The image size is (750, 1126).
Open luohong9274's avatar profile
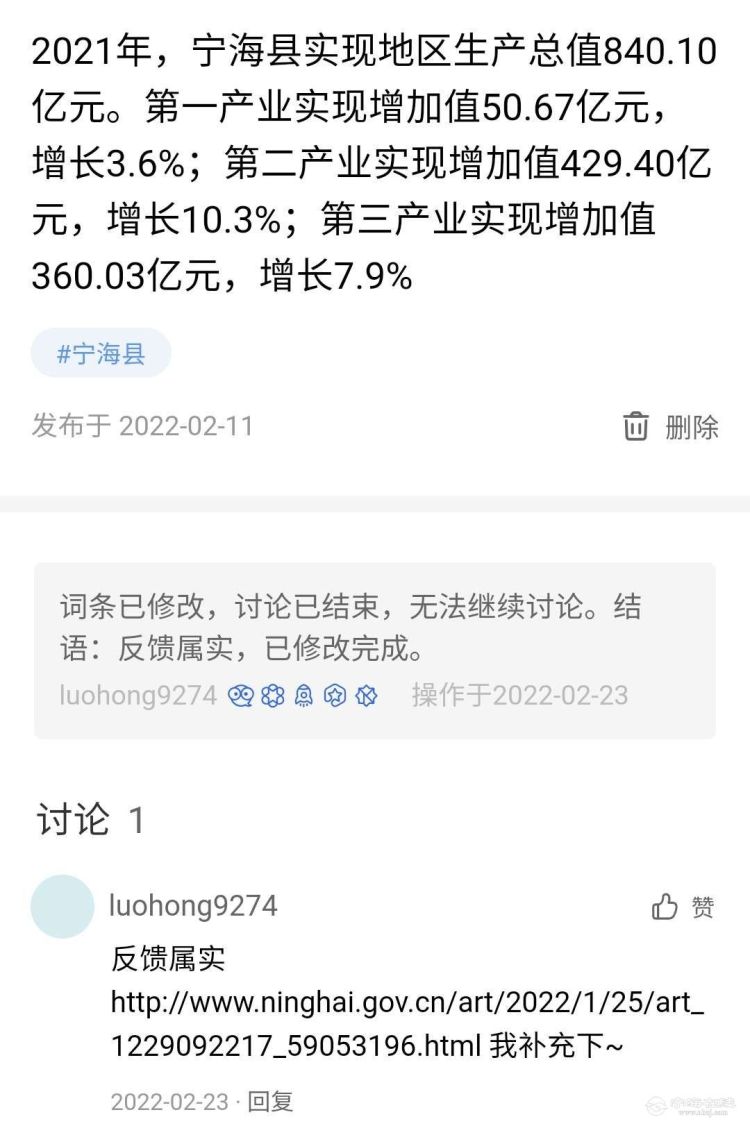coord(62,906)
